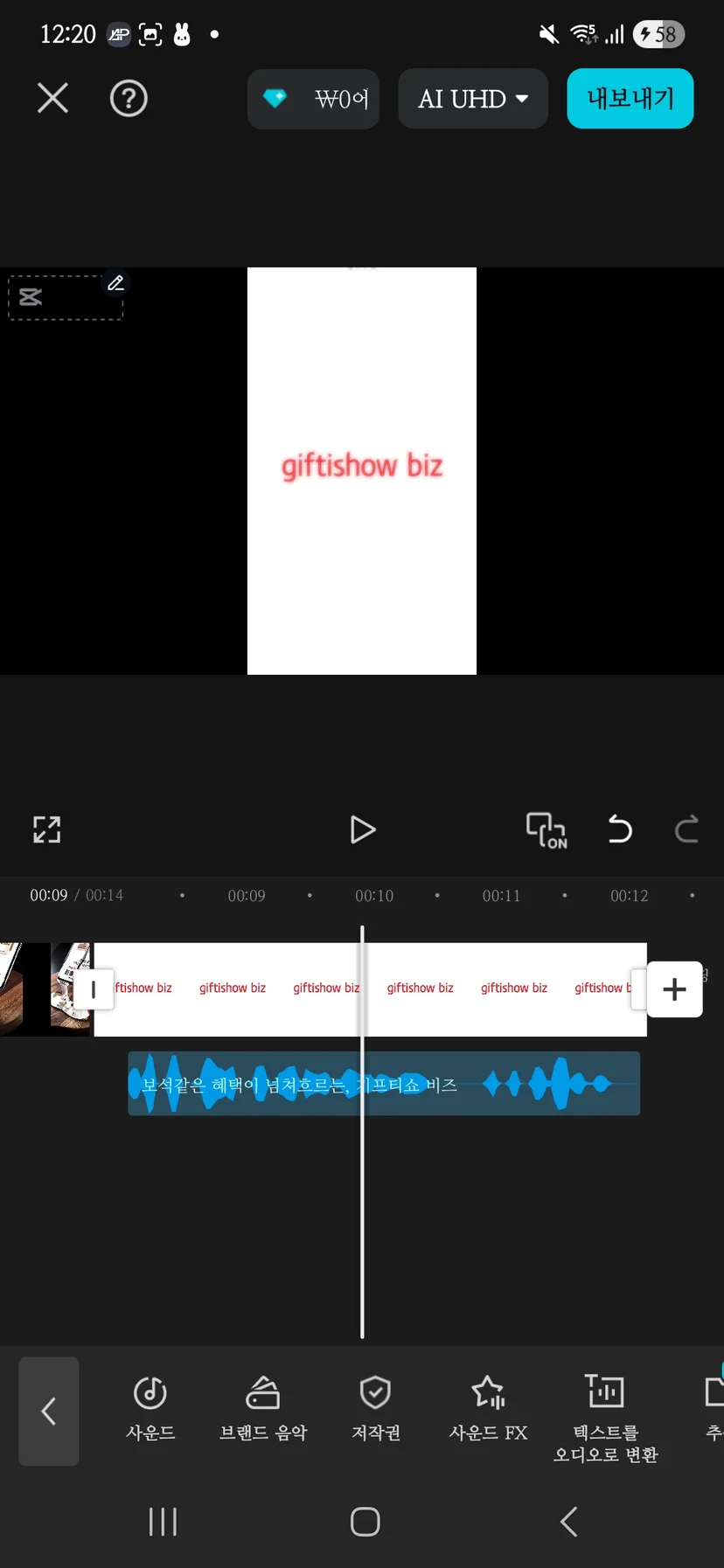724x1568 pixels.
Task: Play the video preview
Action: point(362,829)
